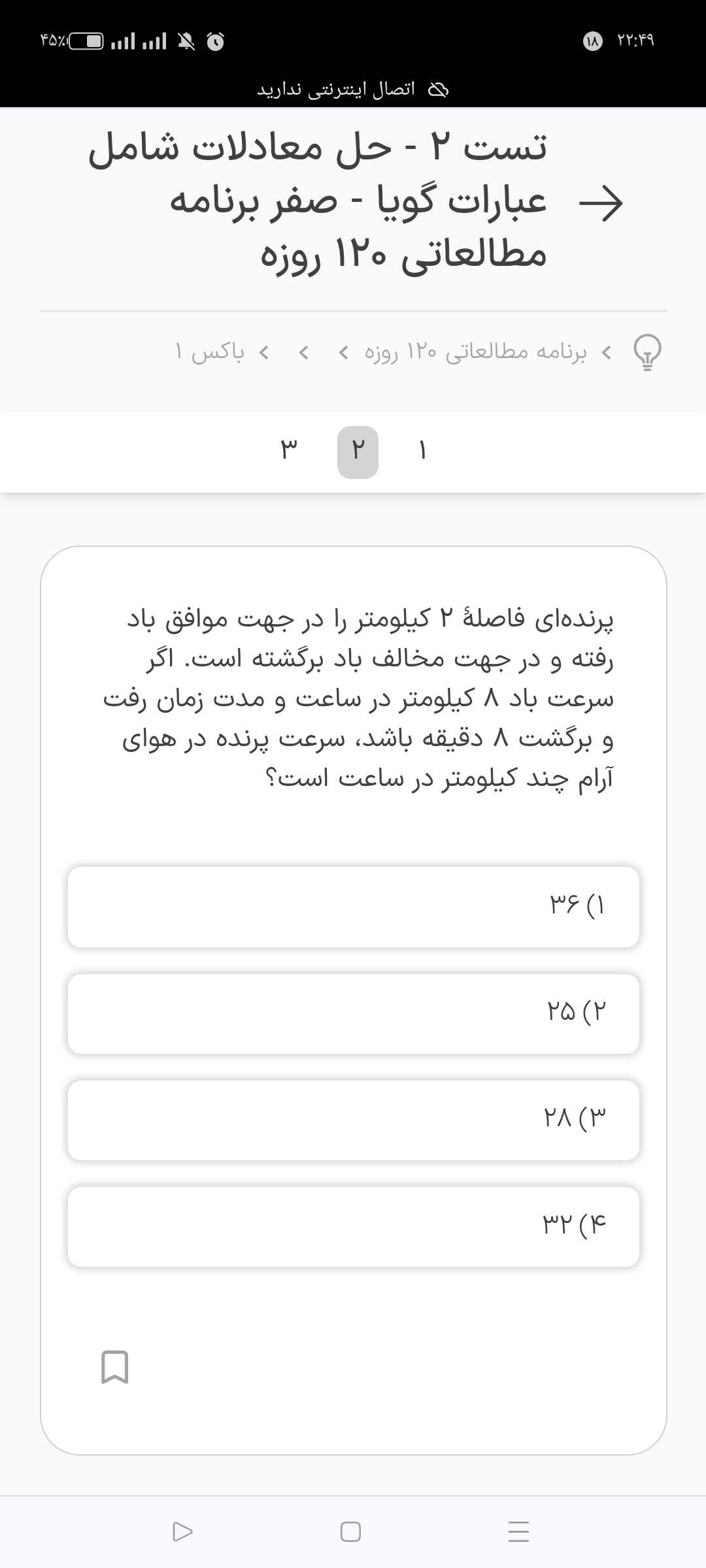Jump to question ۳
The width and height of the screenshot is (706, 1568).
289,451
